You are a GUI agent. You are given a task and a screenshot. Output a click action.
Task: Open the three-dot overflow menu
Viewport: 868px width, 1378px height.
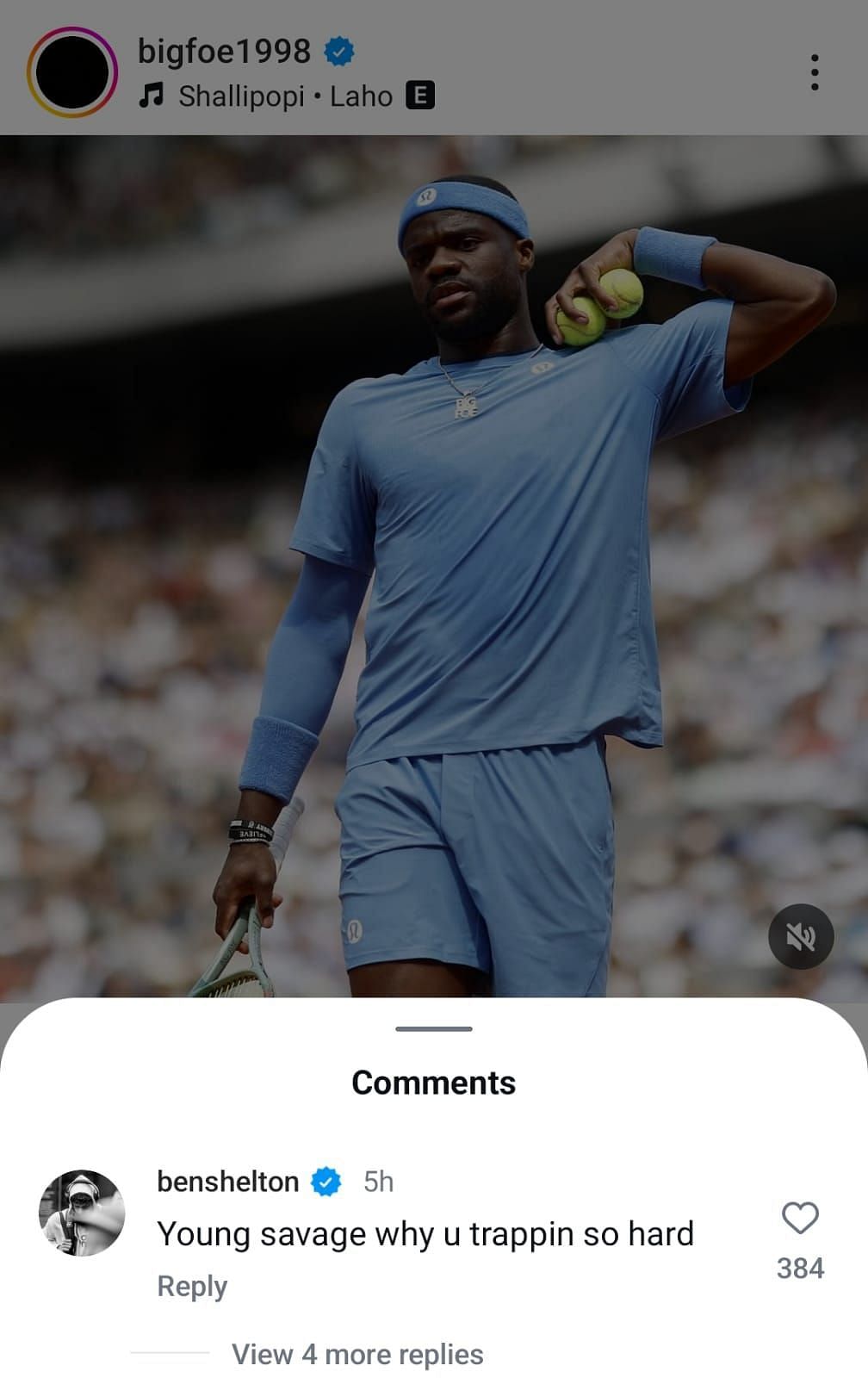pyautogui.click(x=814, y=72)
